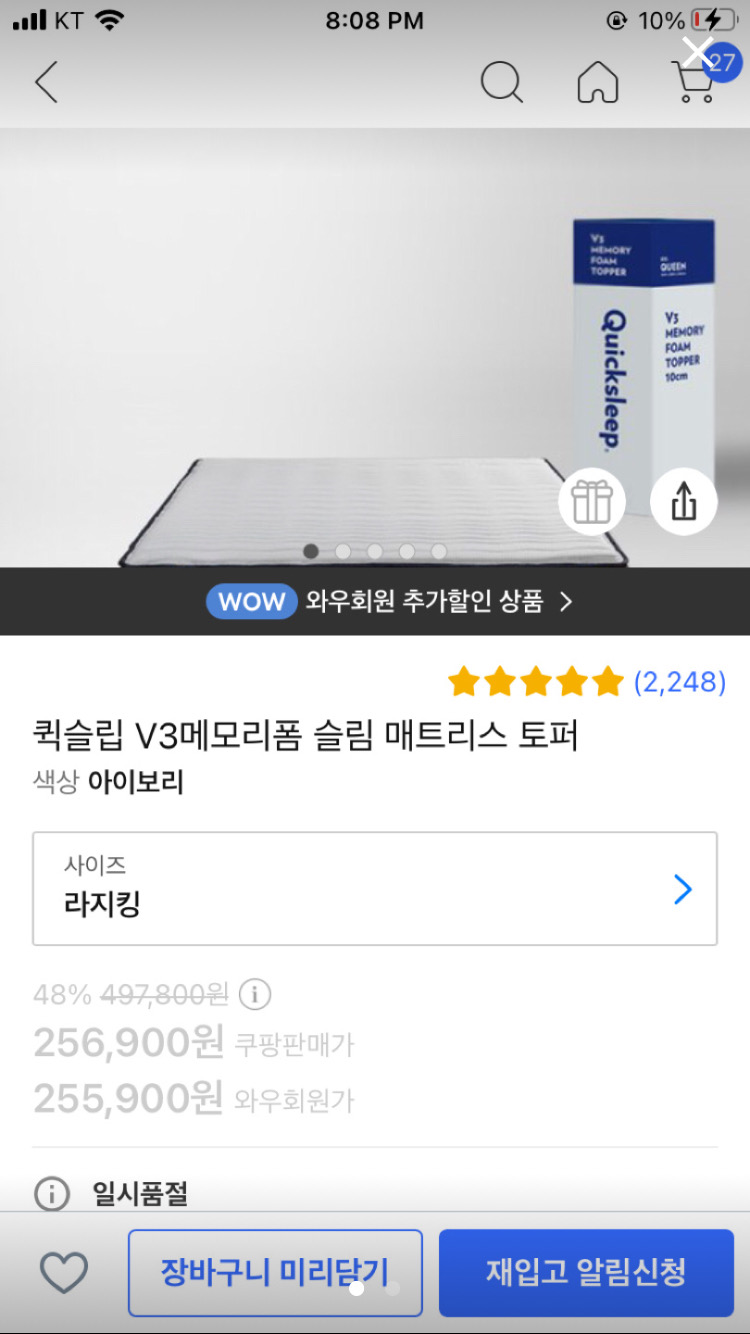Open the search icon in the top bar

(502, 83)
